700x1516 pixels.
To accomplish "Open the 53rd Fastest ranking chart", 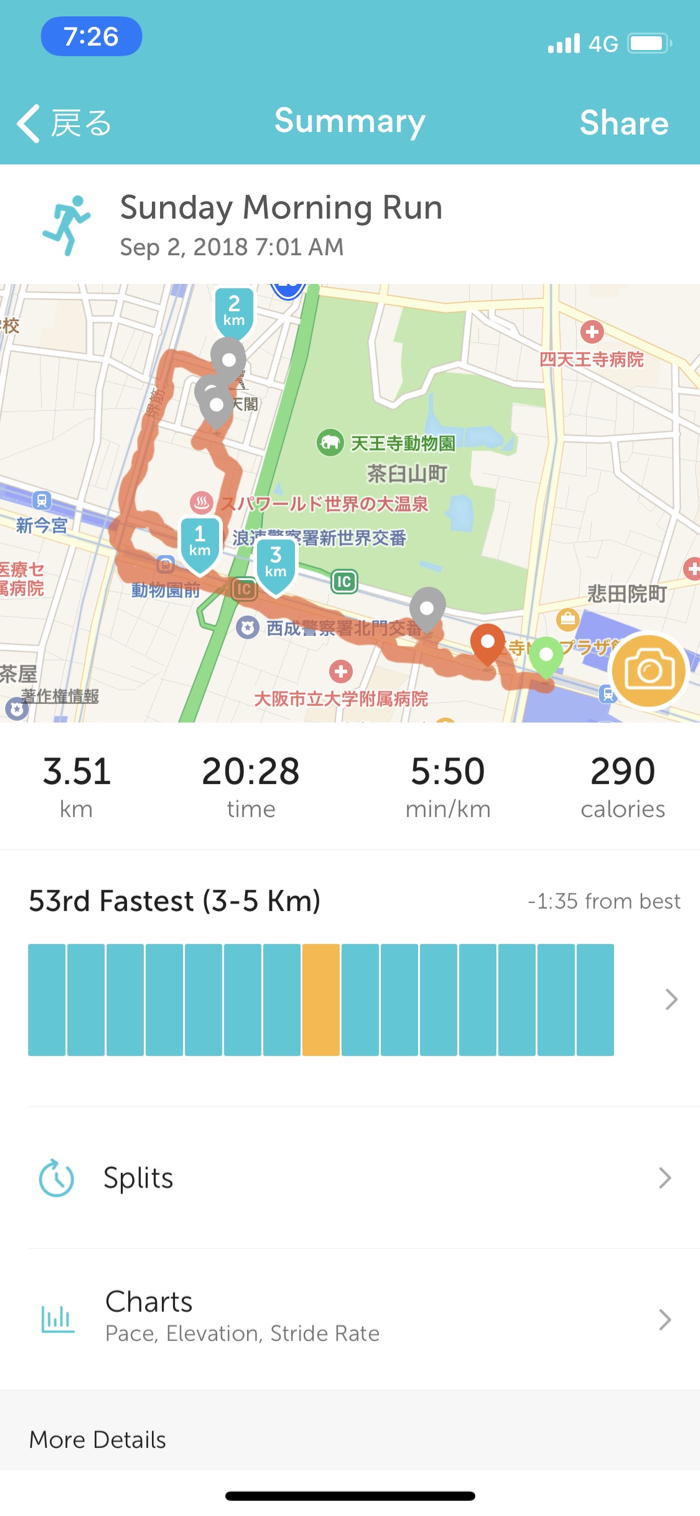I will (x=350, y=999).
